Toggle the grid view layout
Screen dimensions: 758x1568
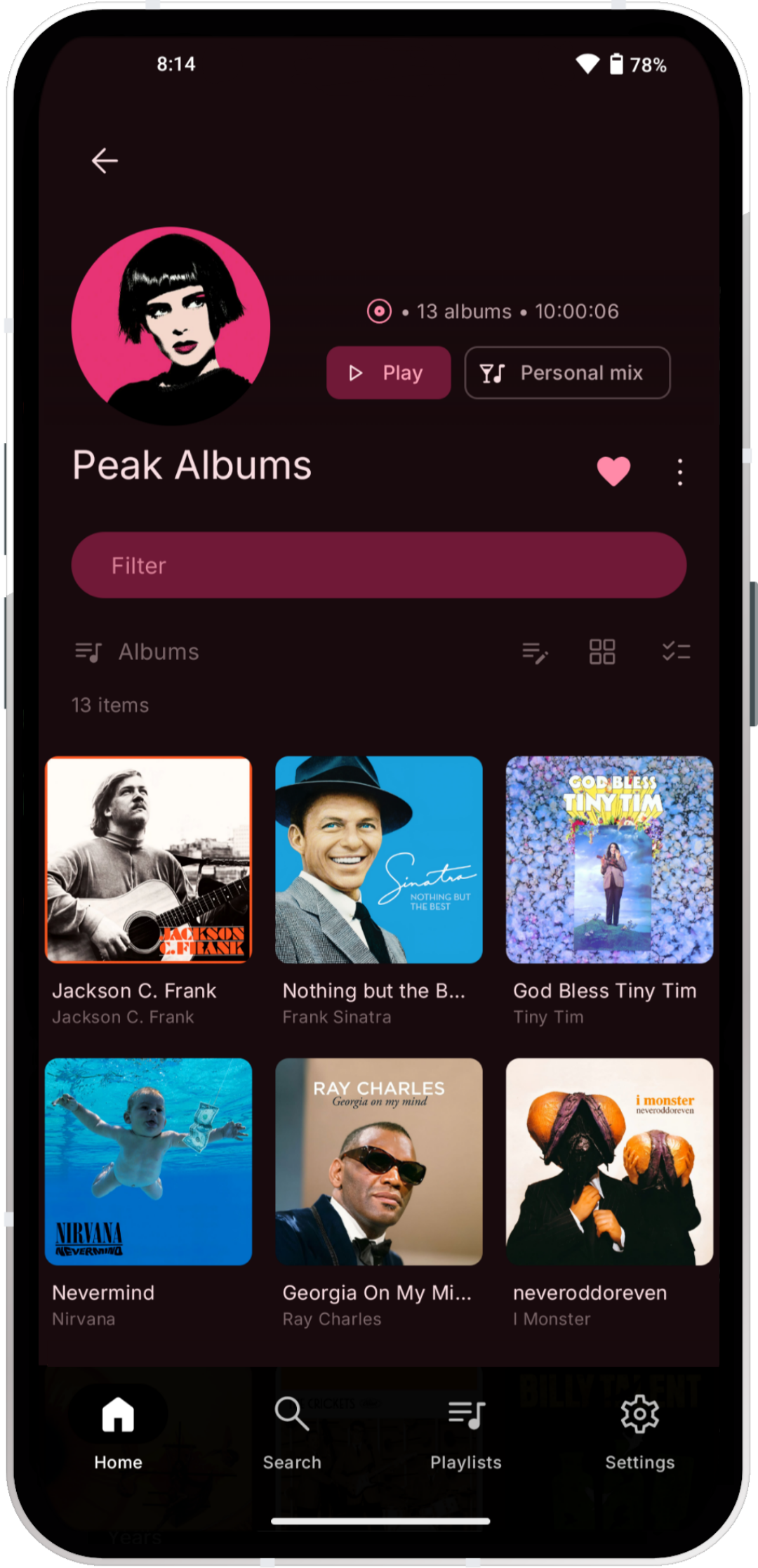[602, 652]
